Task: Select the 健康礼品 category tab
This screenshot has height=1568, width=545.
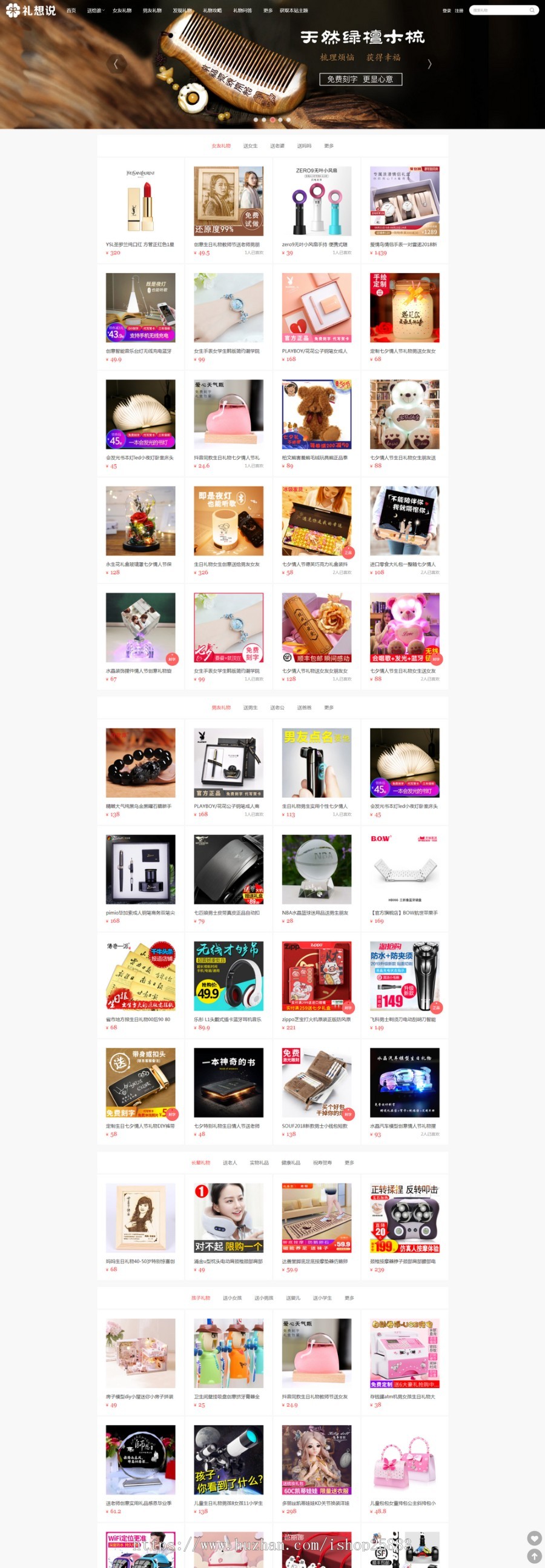Action: pos(291,1163)
